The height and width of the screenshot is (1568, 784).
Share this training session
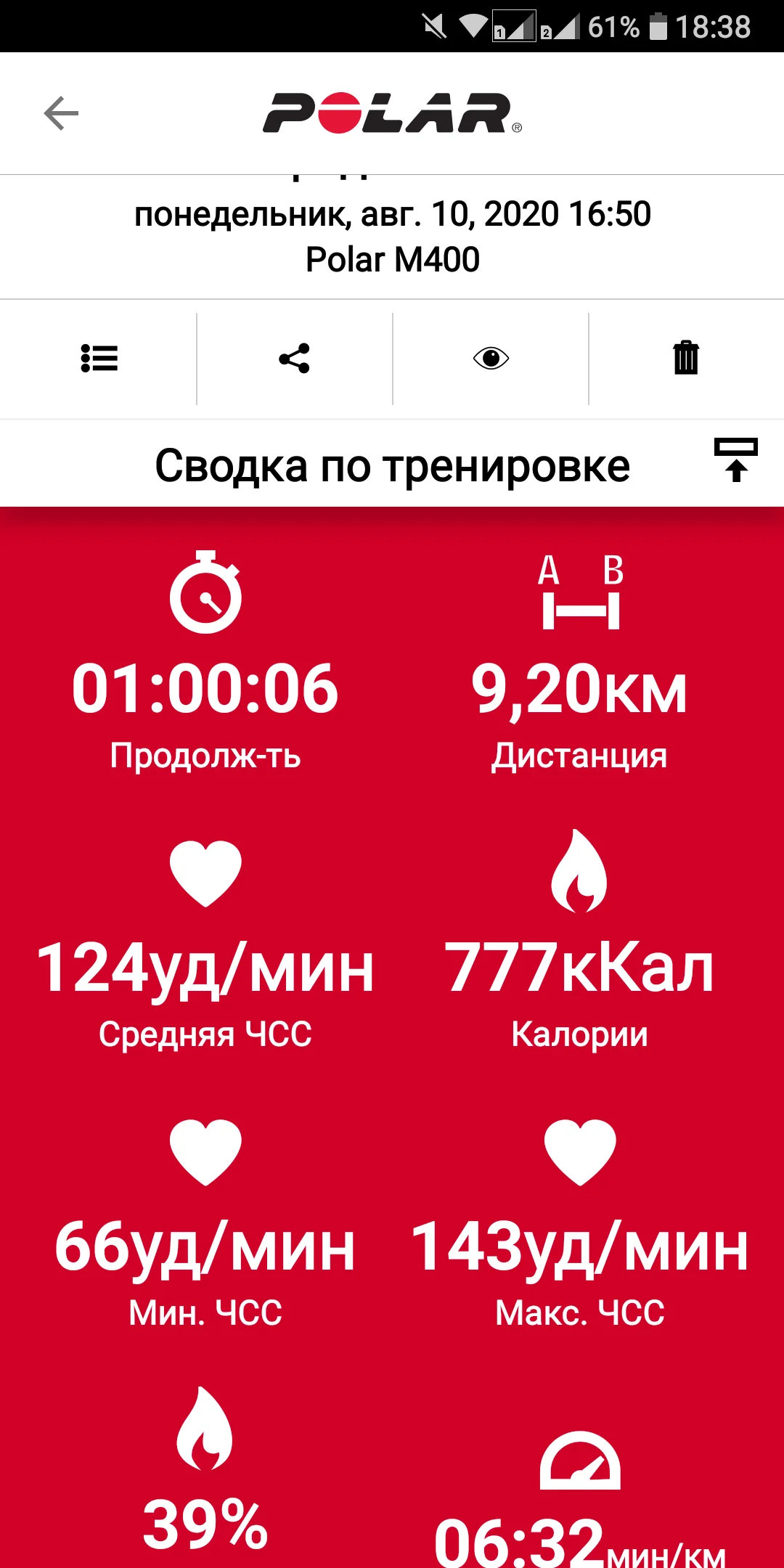tap(294, 359)
